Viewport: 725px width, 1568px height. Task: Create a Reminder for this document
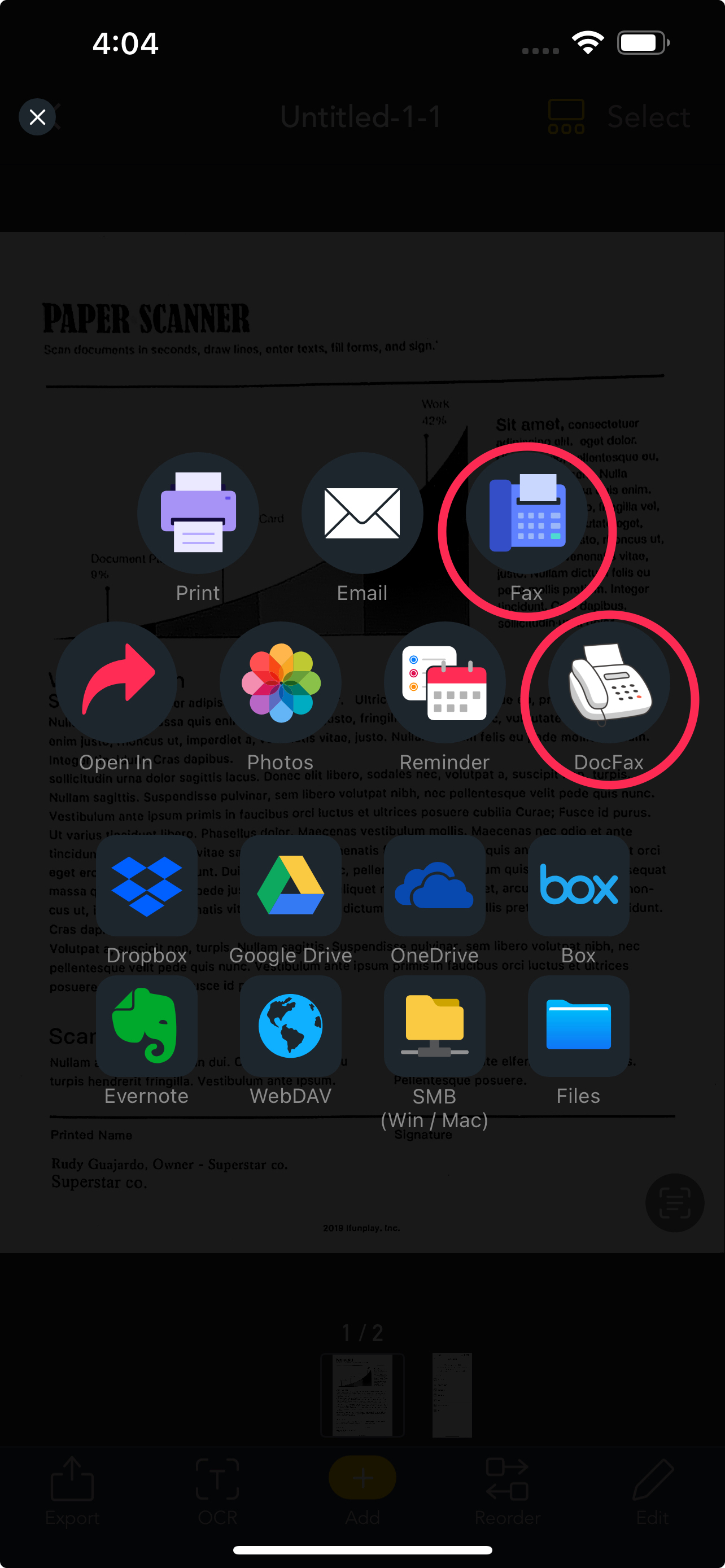444,682
